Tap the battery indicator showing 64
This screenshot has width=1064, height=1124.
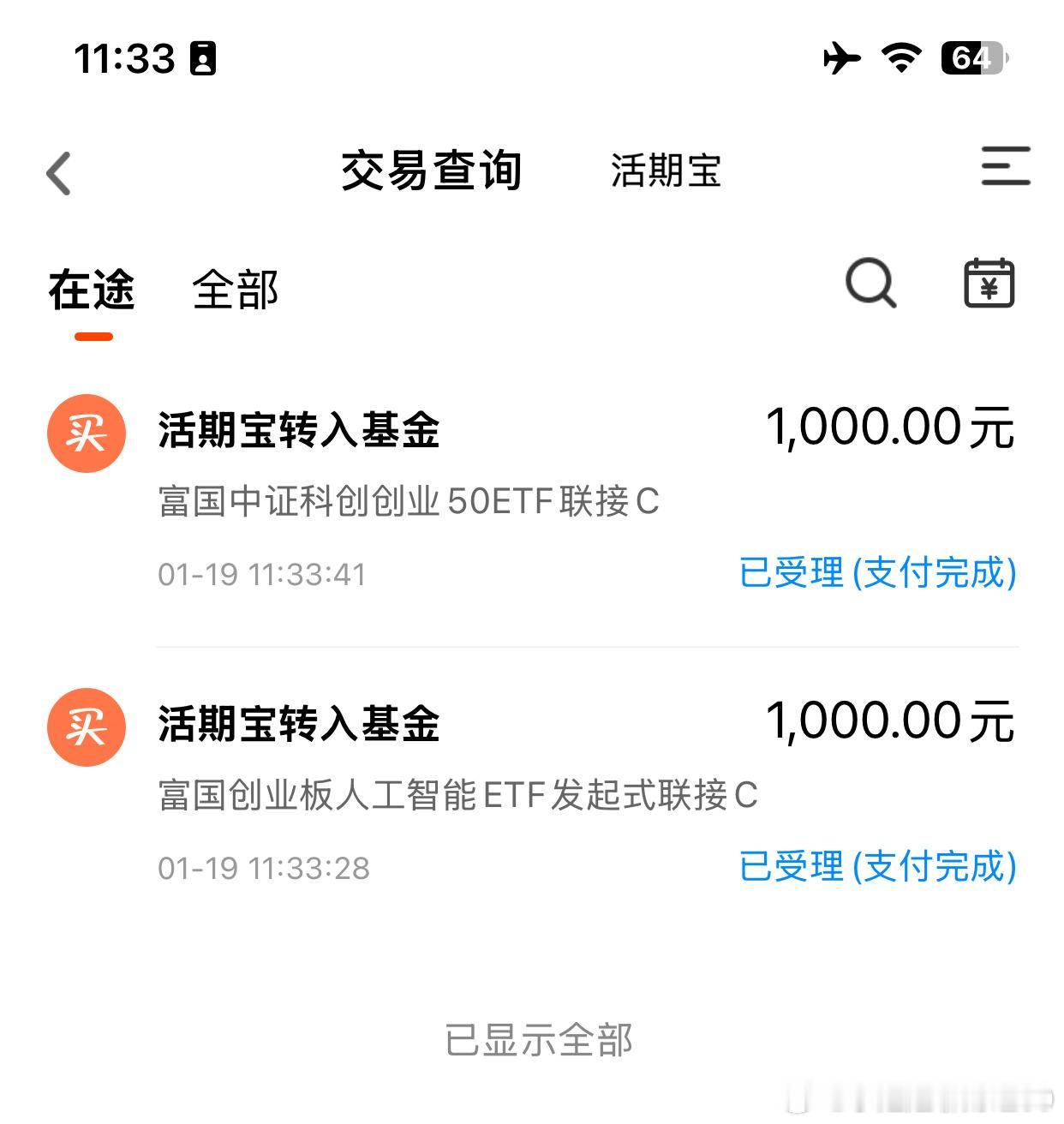point(971,58)
